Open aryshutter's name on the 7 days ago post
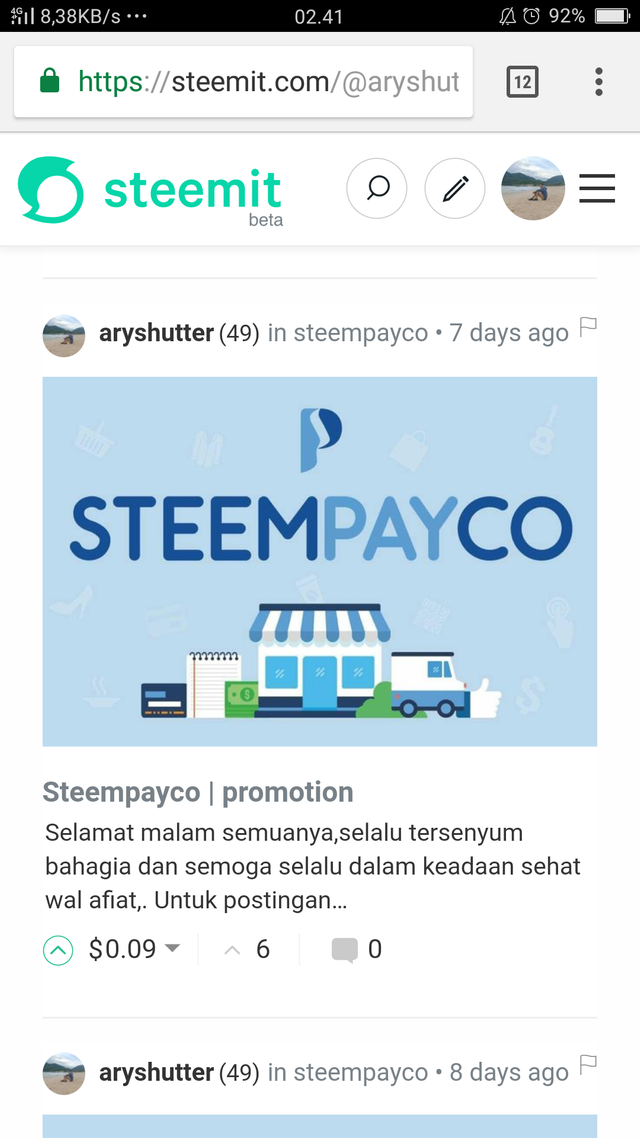Viewport: 640px width, 1138px height. pos(156,333)
